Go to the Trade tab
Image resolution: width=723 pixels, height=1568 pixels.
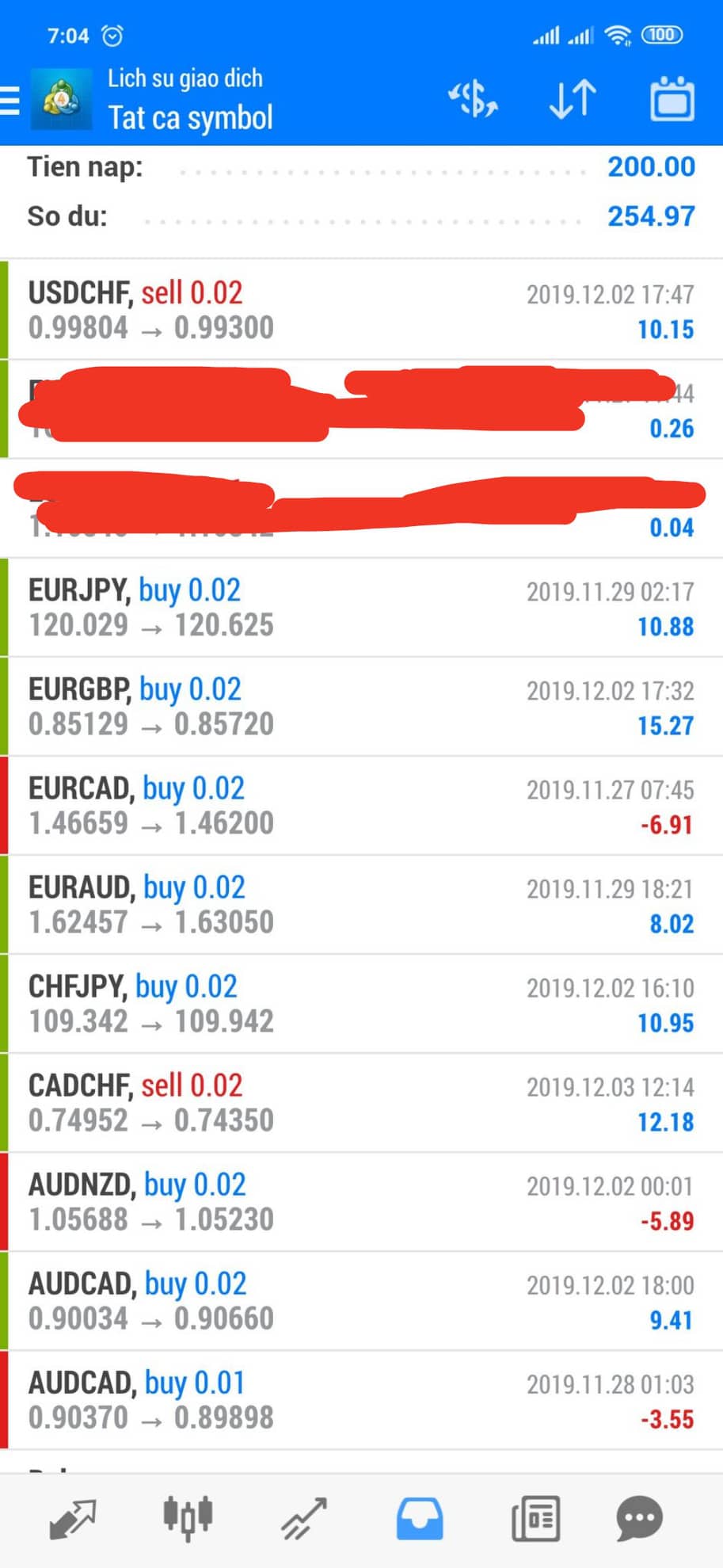[x=304, y=1518]
